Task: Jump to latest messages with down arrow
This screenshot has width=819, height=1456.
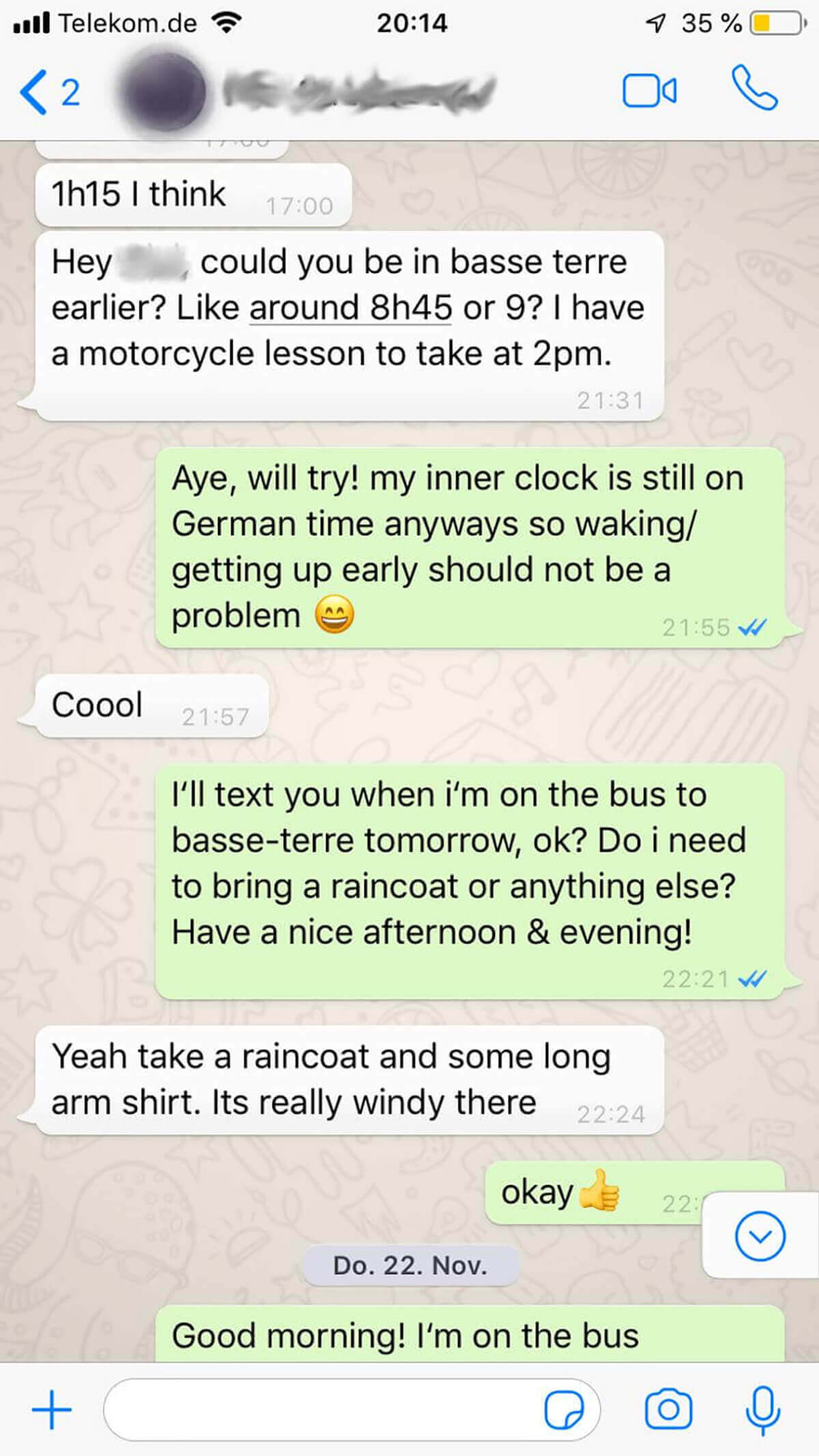Action: (x=760, y=1236)
